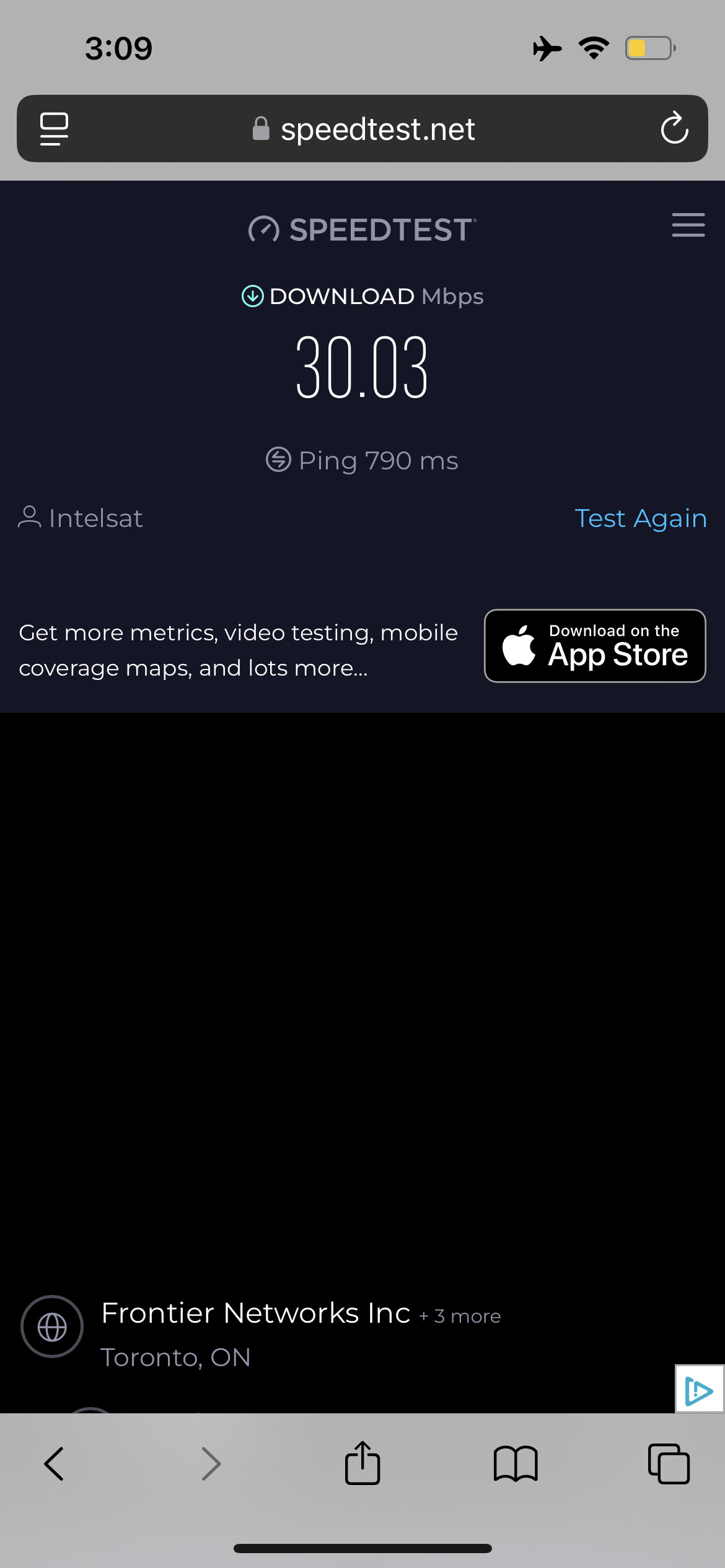Go back to the previous page
The image size is (725, 1568).
54,1464
